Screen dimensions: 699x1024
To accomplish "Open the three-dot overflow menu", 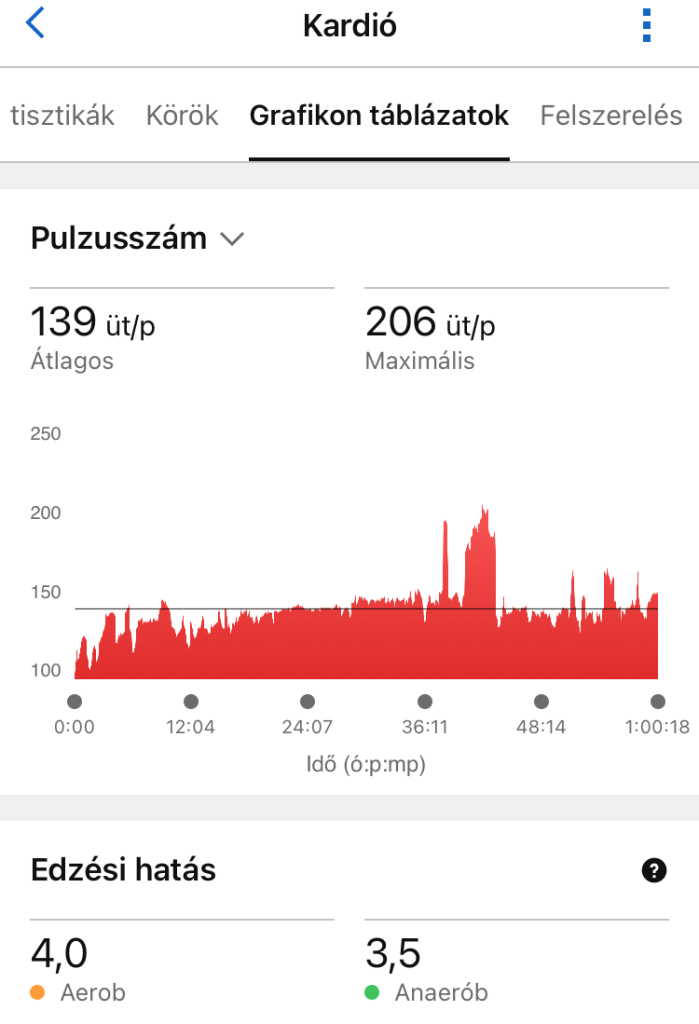I will tap(647, 25).
